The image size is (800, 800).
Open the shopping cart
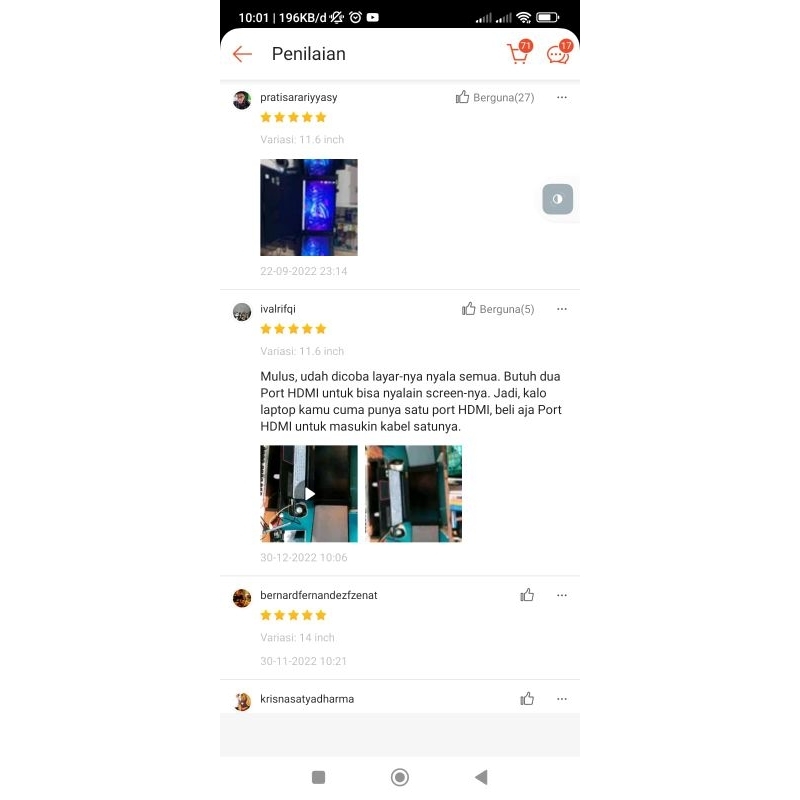pyautogui.click(x=518, y=53)
